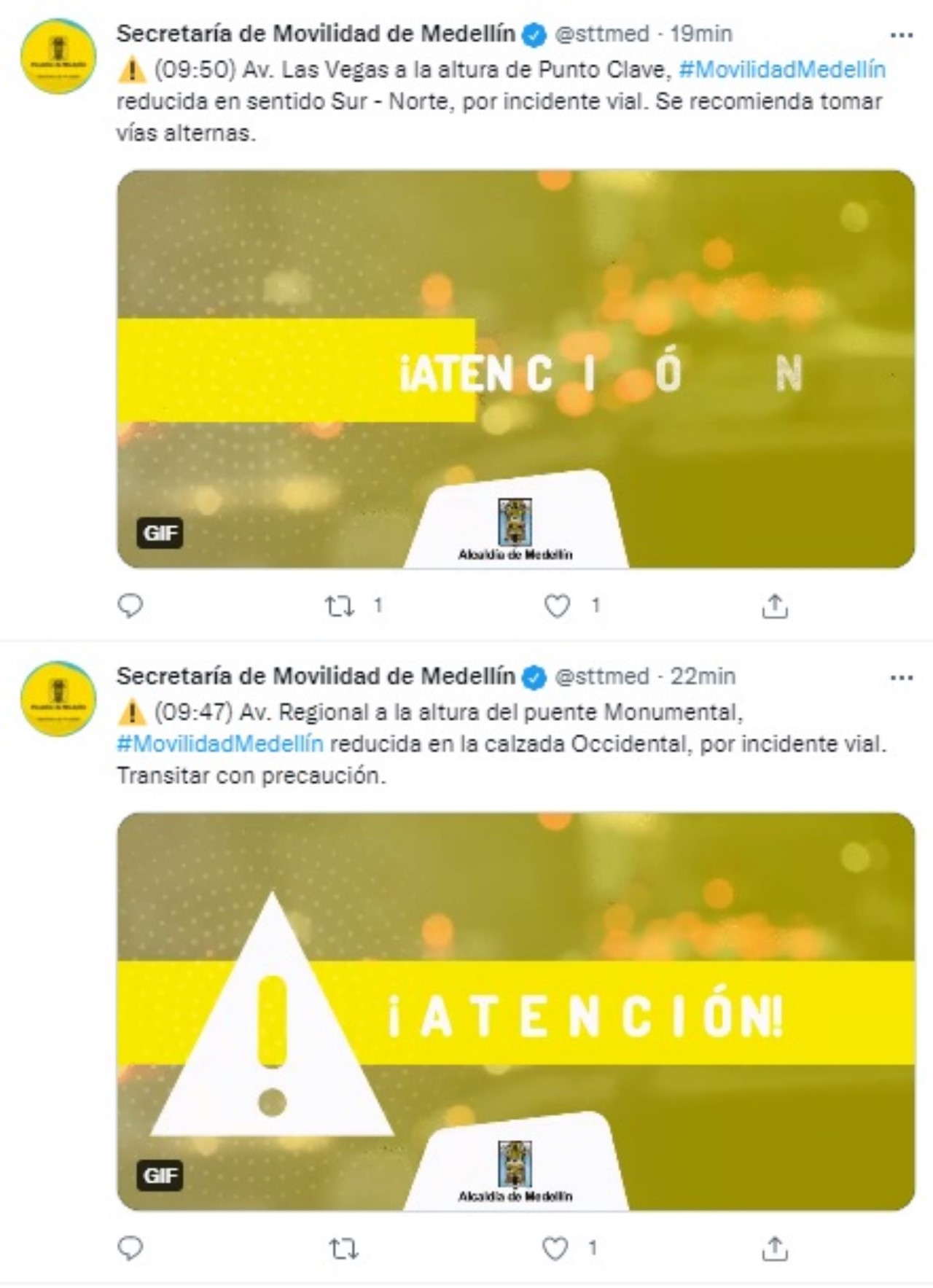Share the Av. Regional tweet

point(775,1249)
